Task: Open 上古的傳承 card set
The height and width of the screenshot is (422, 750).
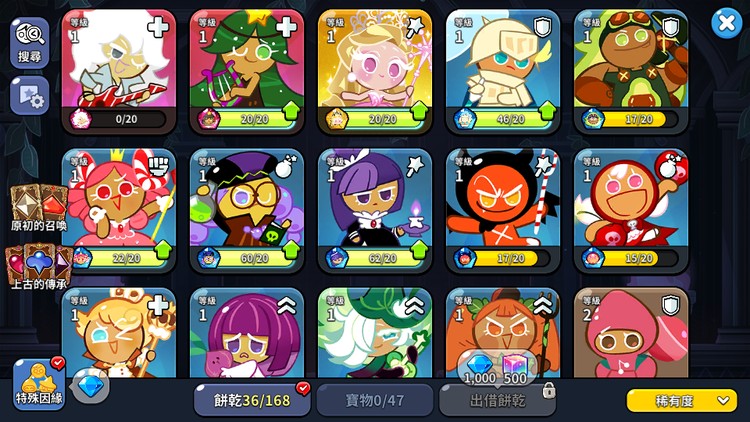Action: click(38, 268)
